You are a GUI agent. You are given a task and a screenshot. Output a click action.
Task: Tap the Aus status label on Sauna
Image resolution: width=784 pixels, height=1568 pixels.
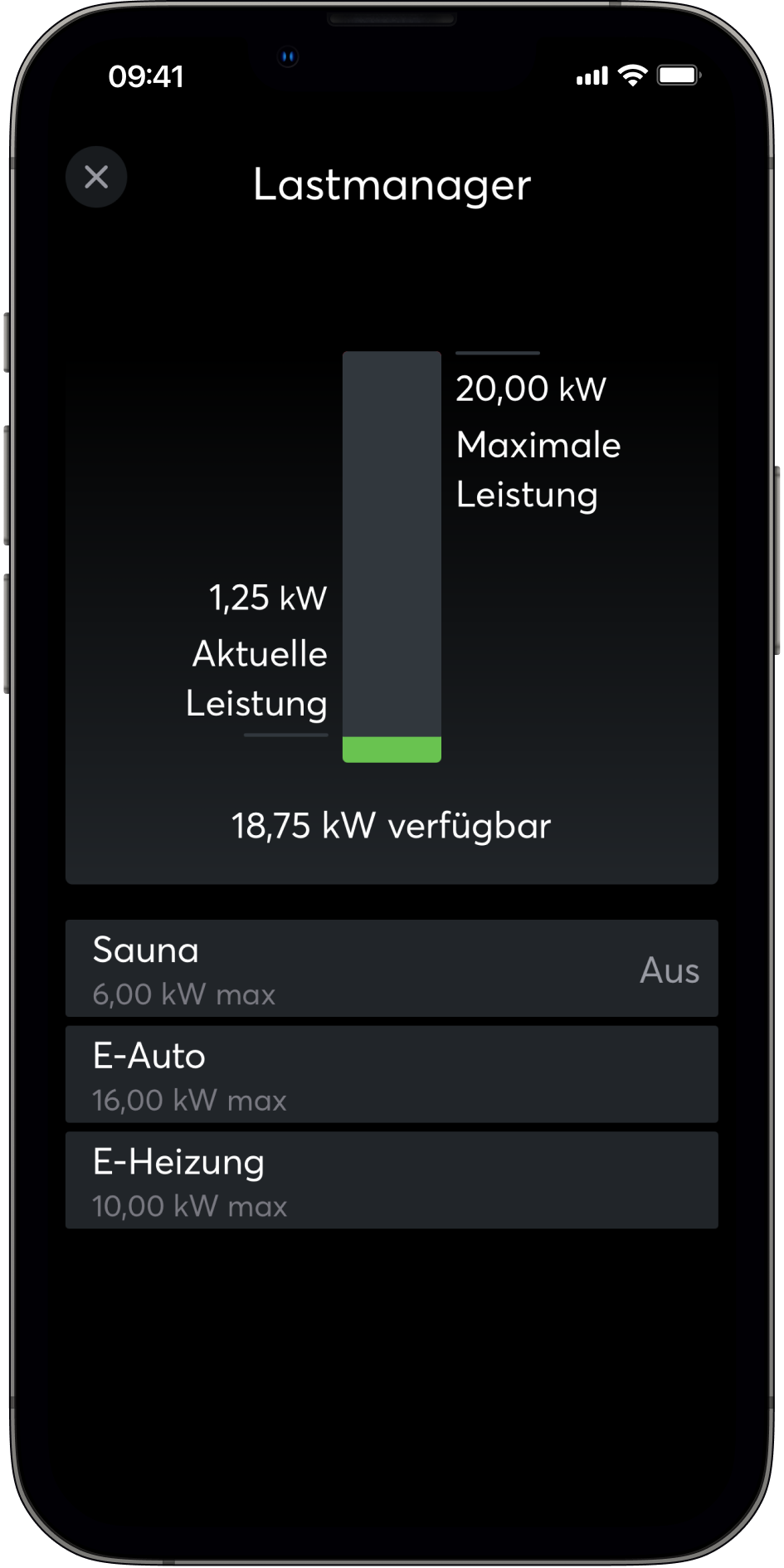(669, 970)
